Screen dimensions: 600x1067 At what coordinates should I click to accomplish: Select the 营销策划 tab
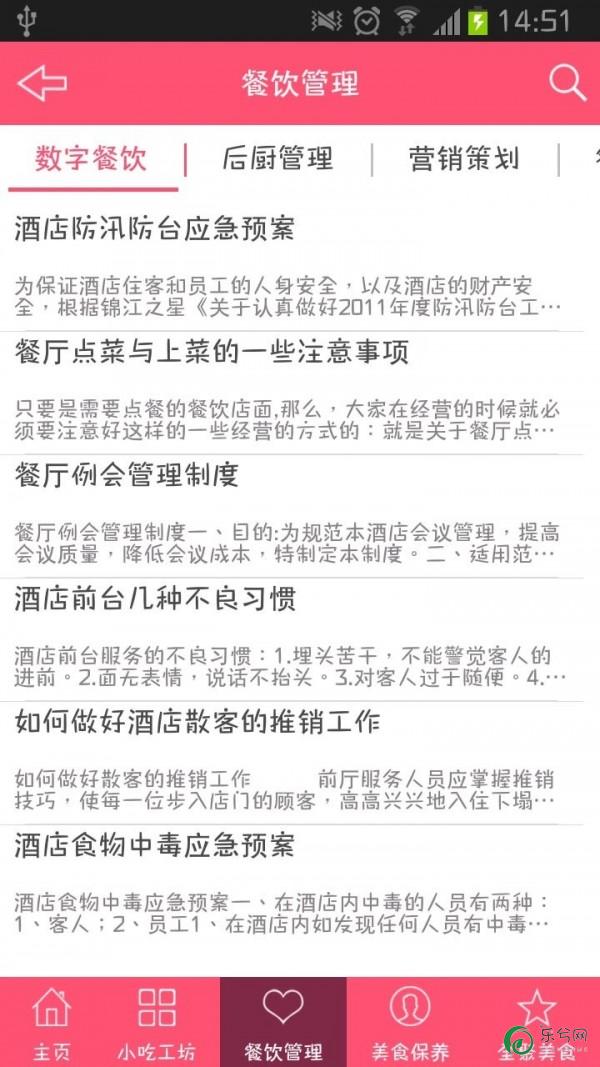464,159
